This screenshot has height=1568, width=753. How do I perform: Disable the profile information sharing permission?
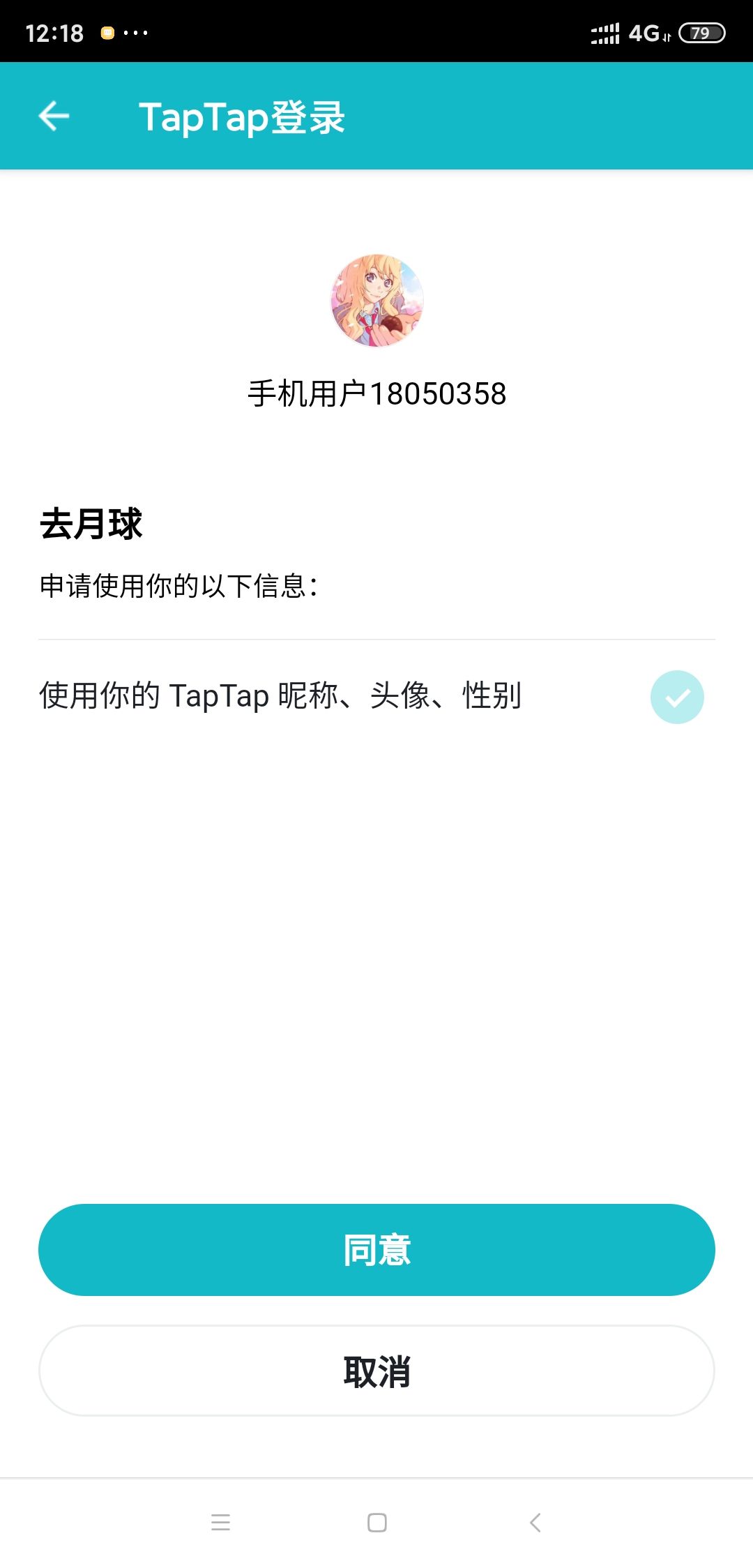coord(676,696)
